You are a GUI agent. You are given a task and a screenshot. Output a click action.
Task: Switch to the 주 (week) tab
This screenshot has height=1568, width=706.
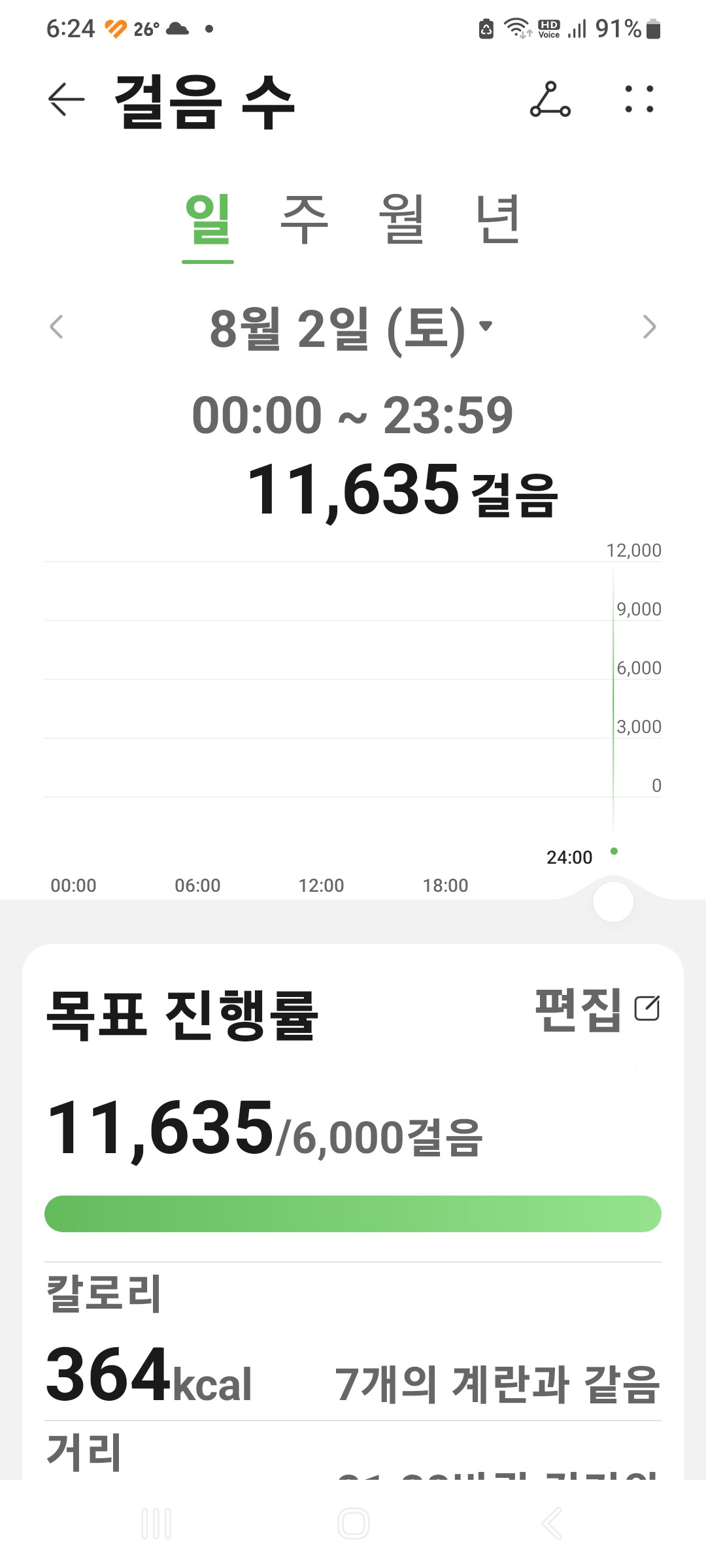click(x=304, y=220)
